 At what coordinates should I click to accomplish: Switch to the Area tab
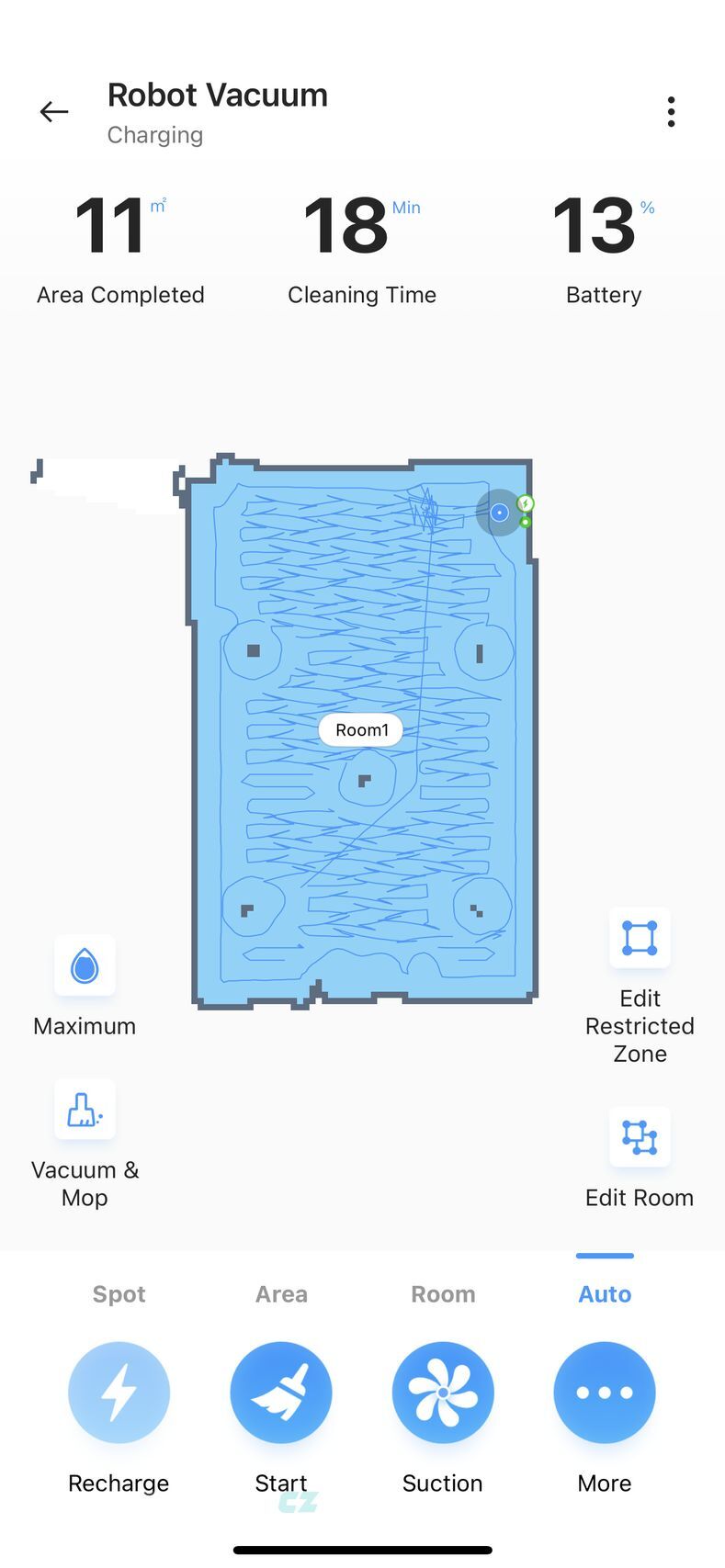pos(281,1294)
